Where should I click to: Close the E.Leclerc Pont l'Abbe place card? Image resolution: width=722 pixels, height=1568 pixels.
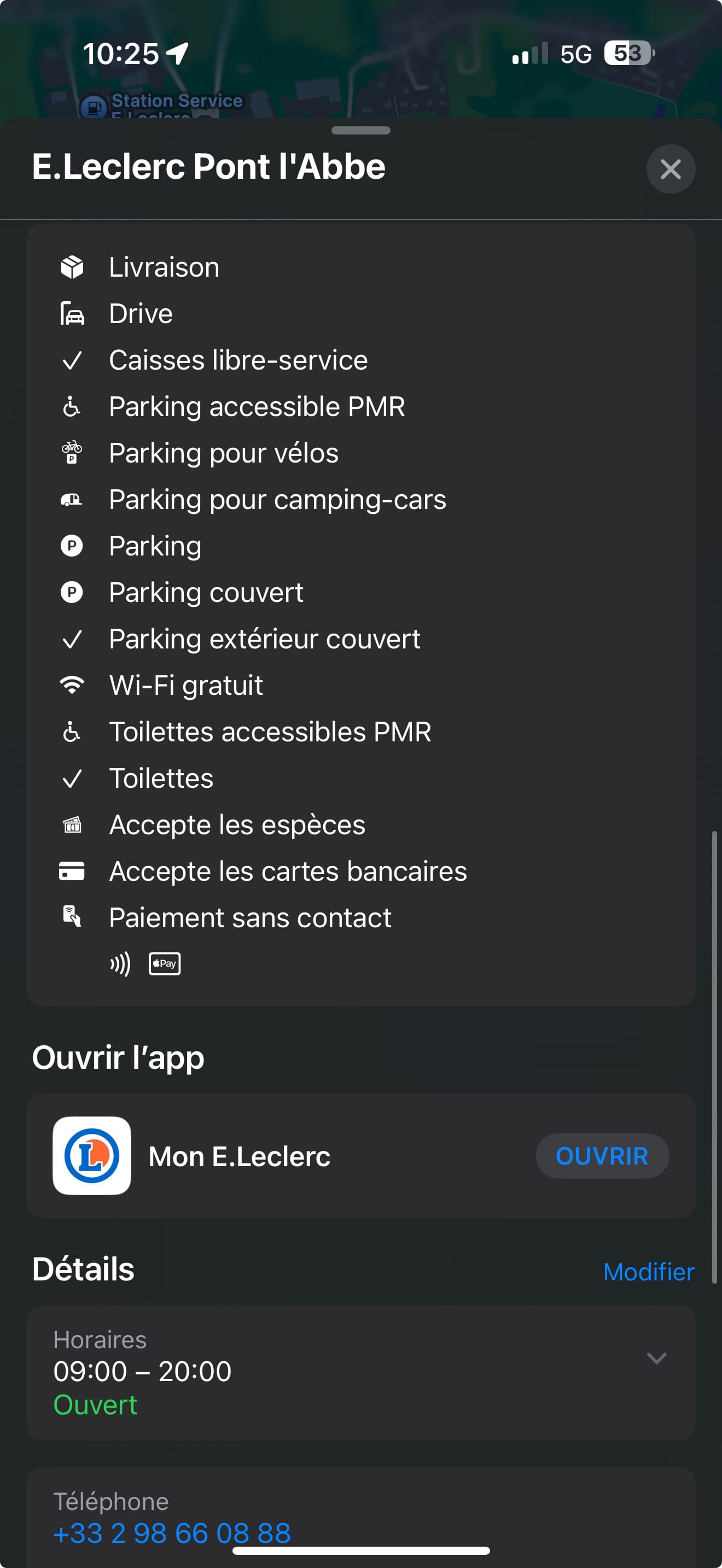[x=670, y=168]
